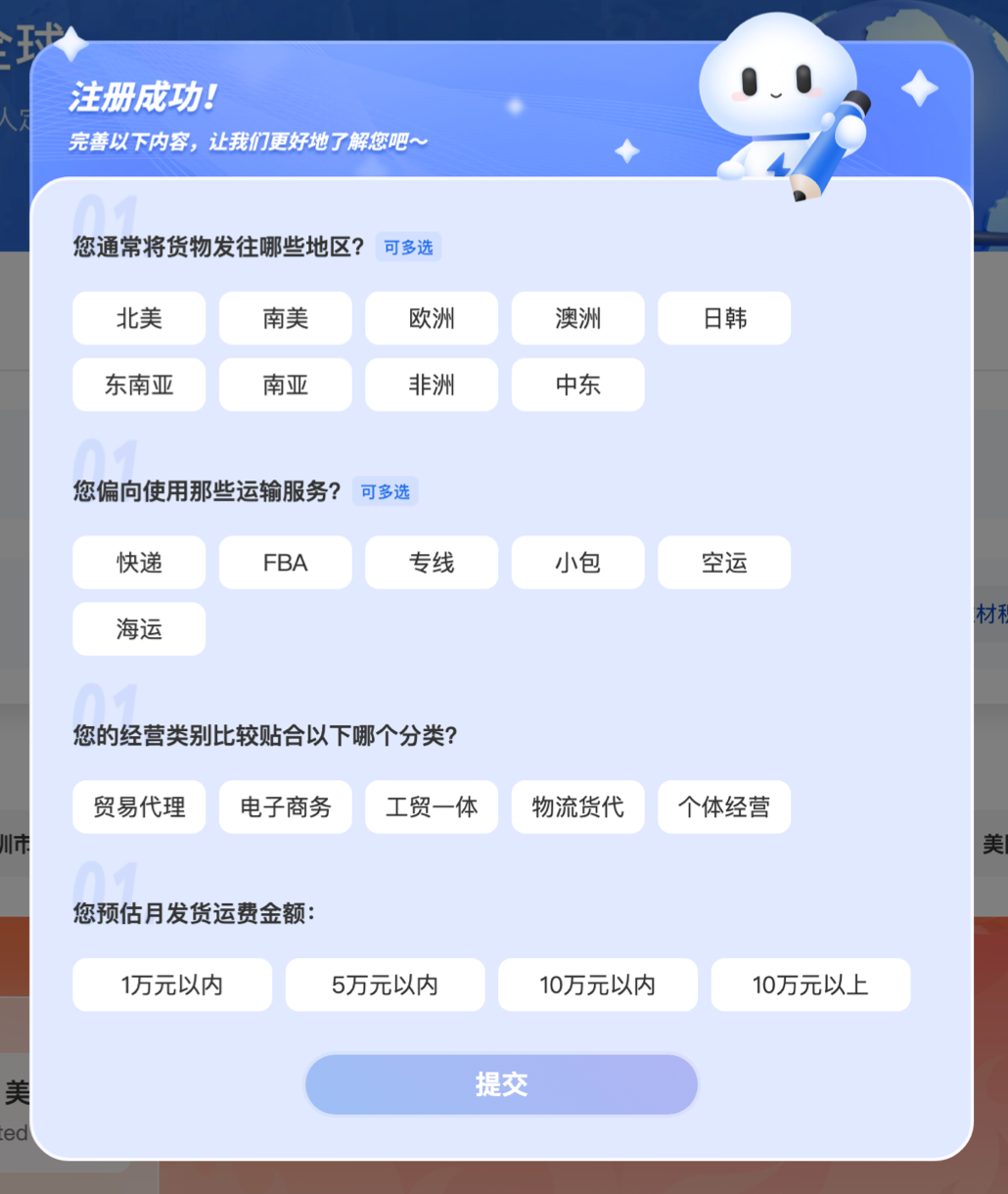This screenshot has width=1008, height=1194.
Task: Choose 欧洲 as a destination region
Action: point(431,318)
